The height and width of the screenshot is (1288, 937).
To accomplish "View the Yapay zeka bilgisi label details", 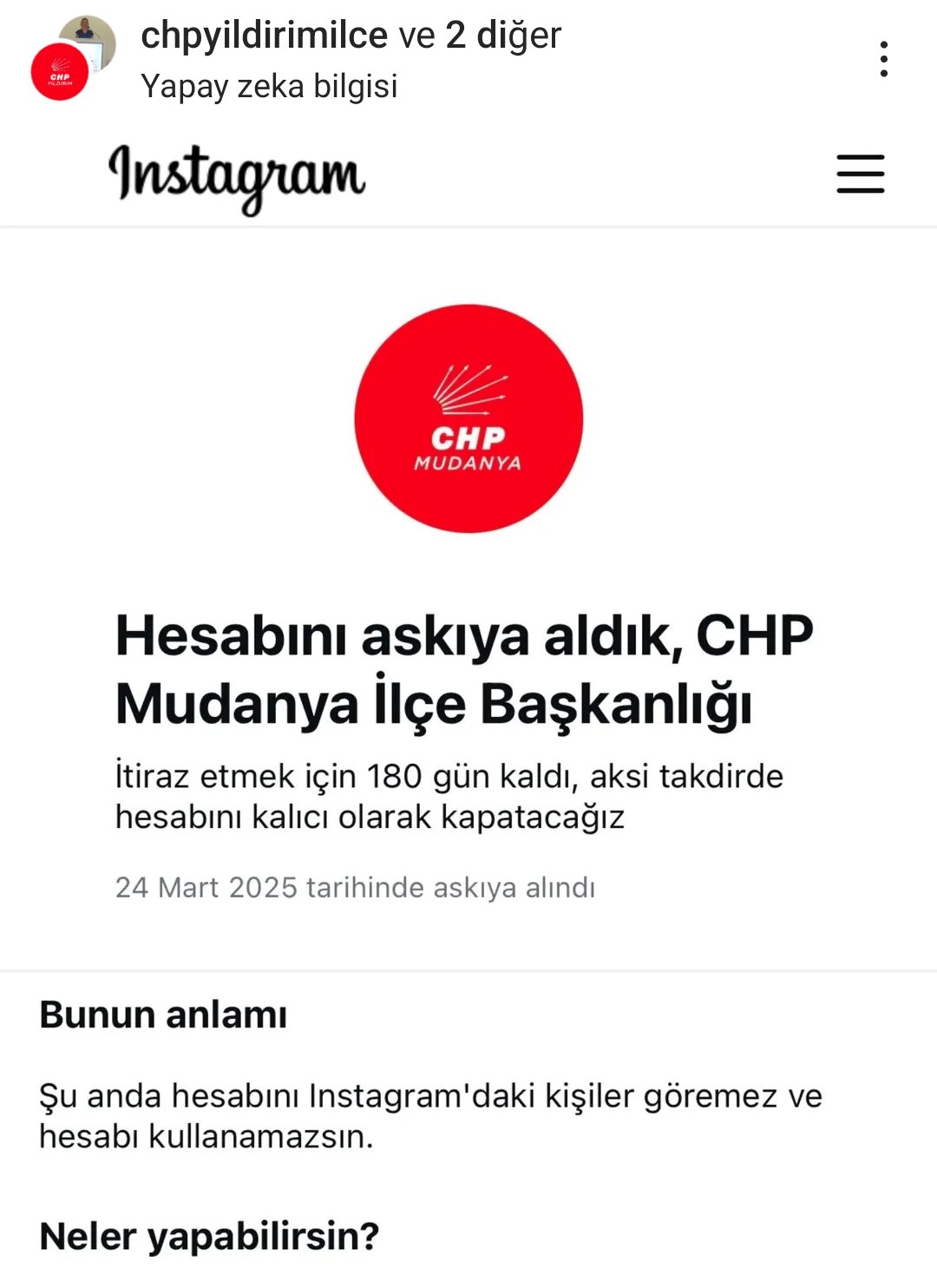I will pyautogui.click(x=269, y=86).
